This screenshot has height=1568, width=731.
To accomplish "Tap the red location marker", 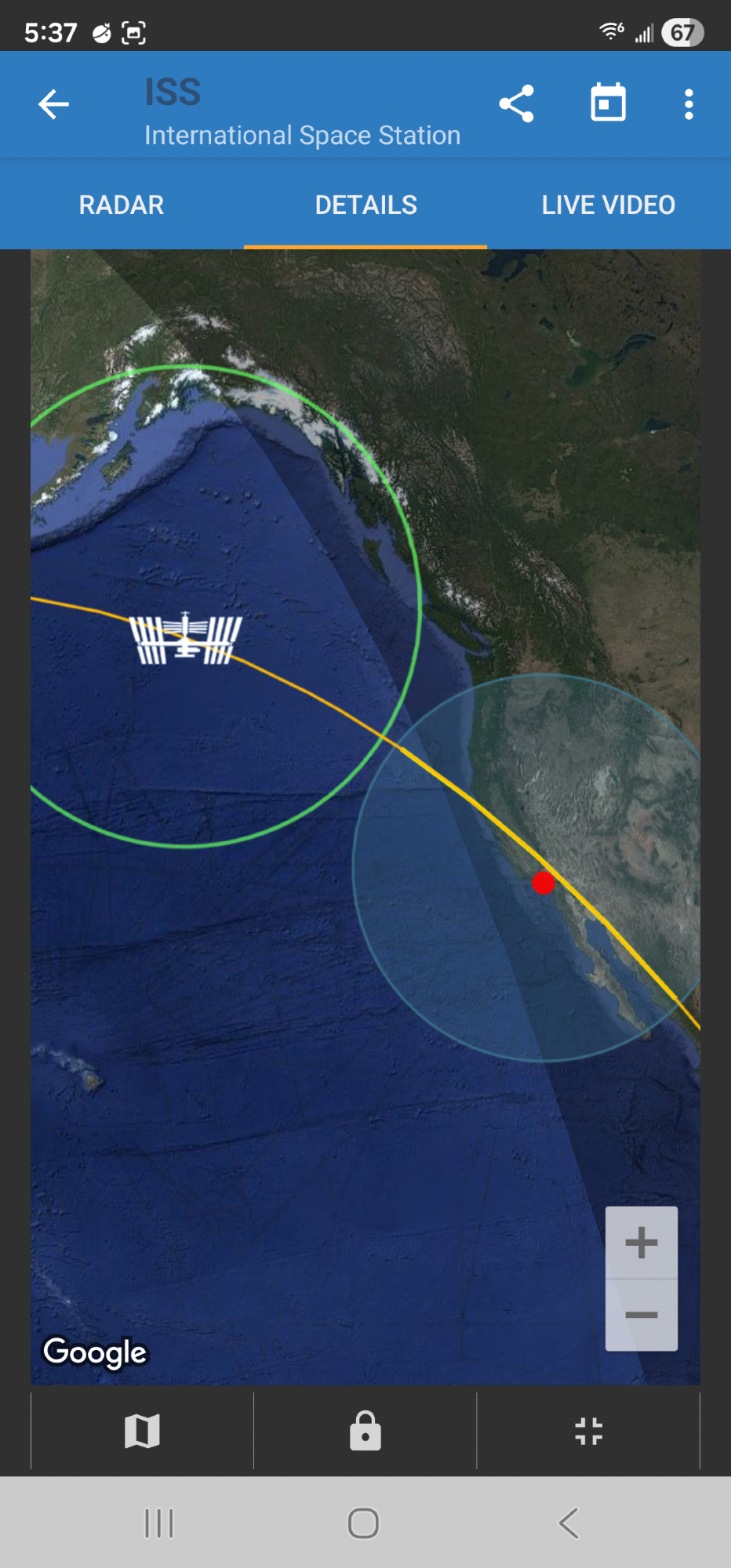I will point(543,883).
